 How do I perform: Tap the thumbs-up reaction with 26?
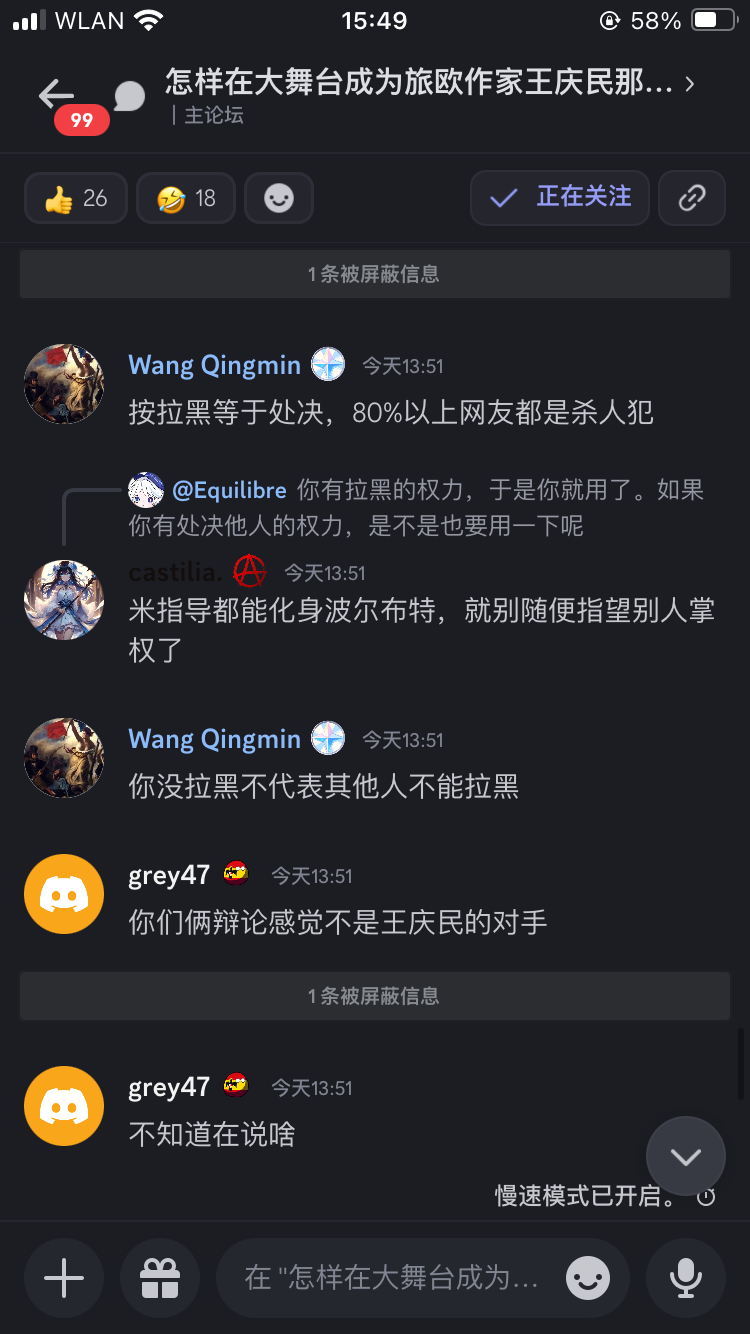[x=76, y=198]
